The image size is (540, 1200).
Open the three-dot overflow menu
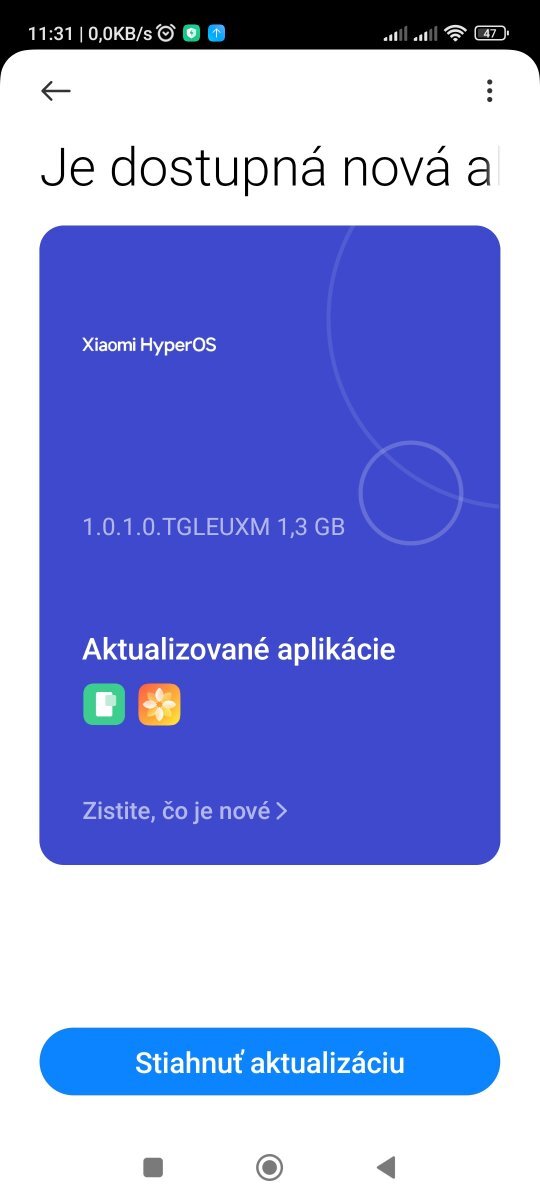click(489, 91)
